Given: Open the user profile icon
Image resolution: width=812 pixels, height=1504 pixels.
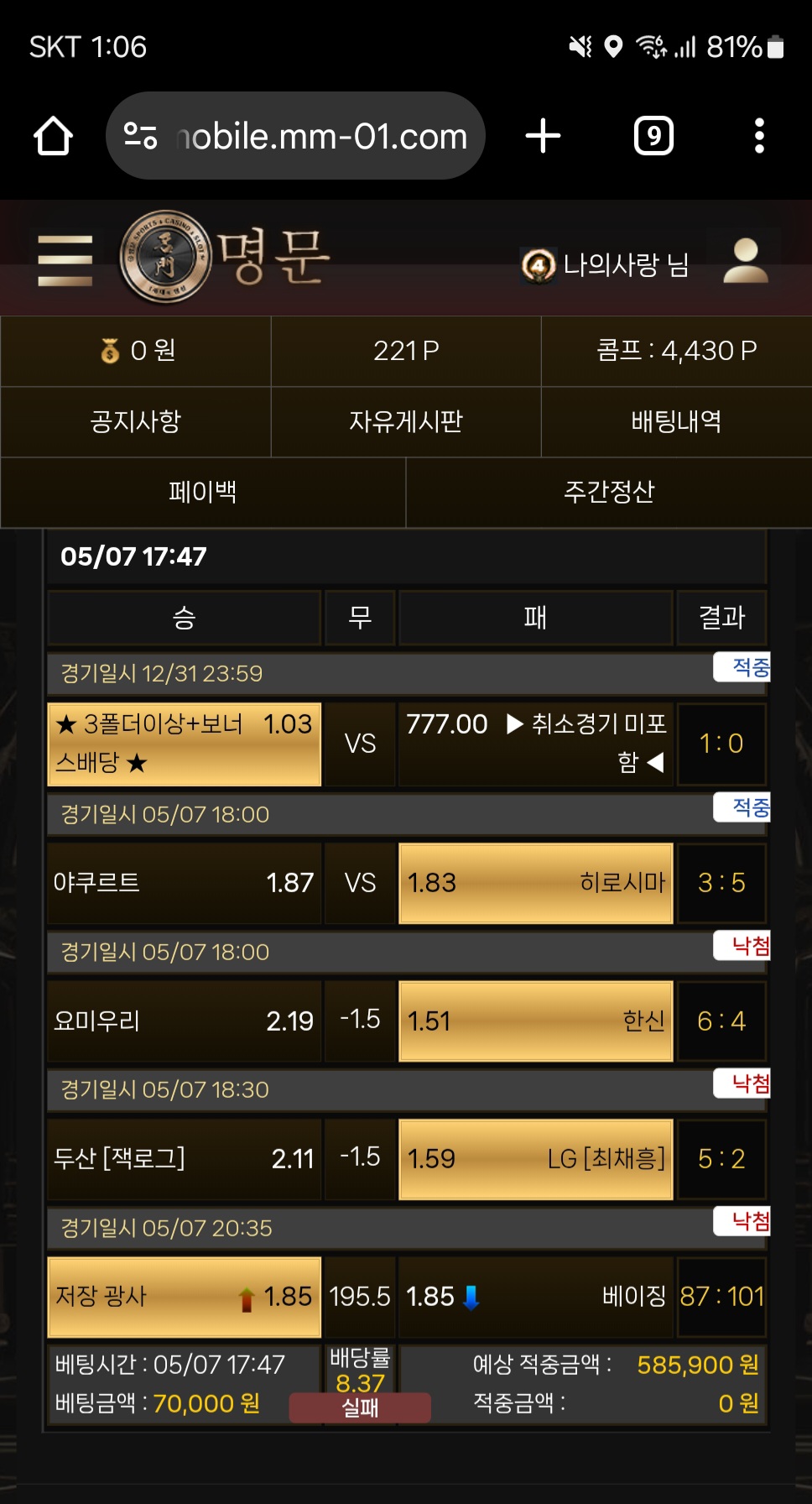Looking at the screenshot, I should click(745, 260).
